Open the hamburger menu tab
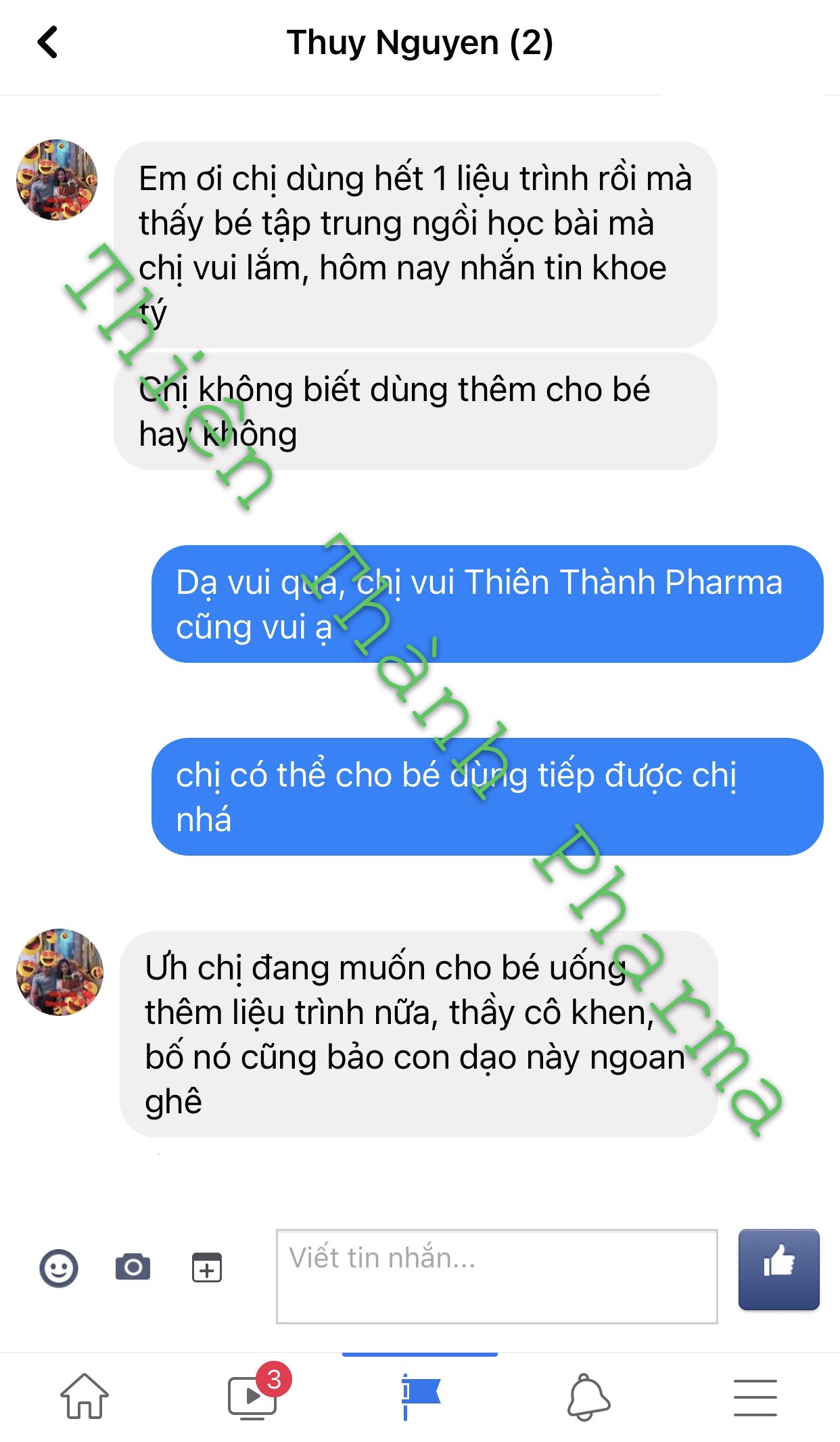Image resolution: width=840 pixels, height=1442 pixels. click(755, 1397)
